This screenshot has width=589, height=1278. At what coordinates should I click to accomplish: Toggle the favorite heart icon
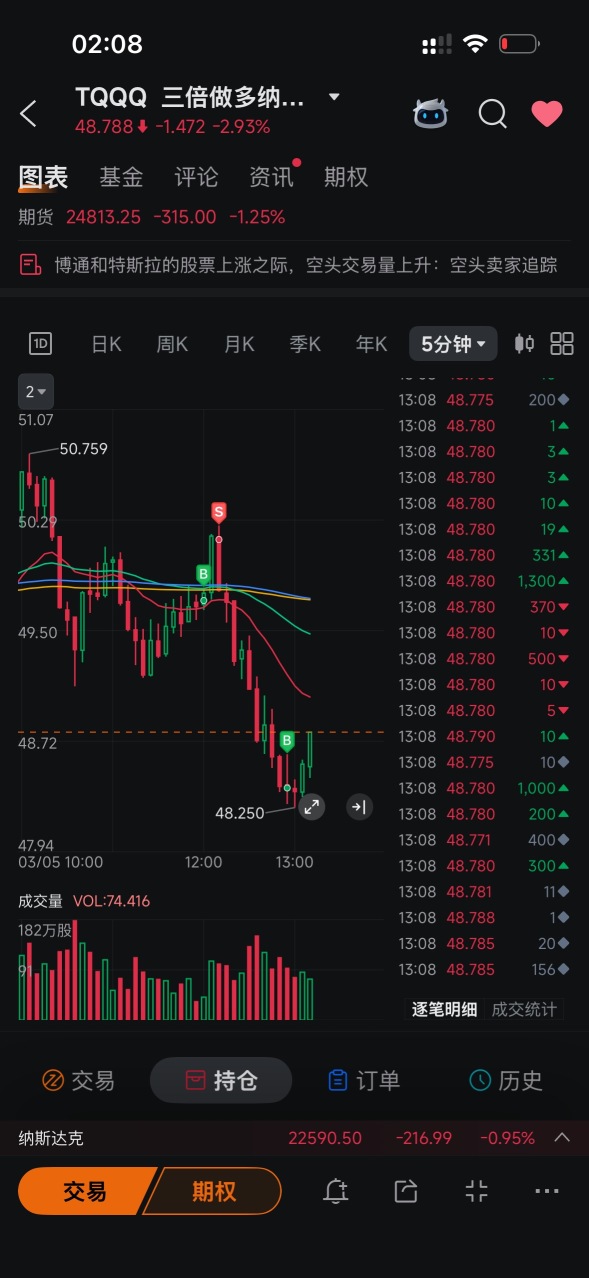(547, 114)
